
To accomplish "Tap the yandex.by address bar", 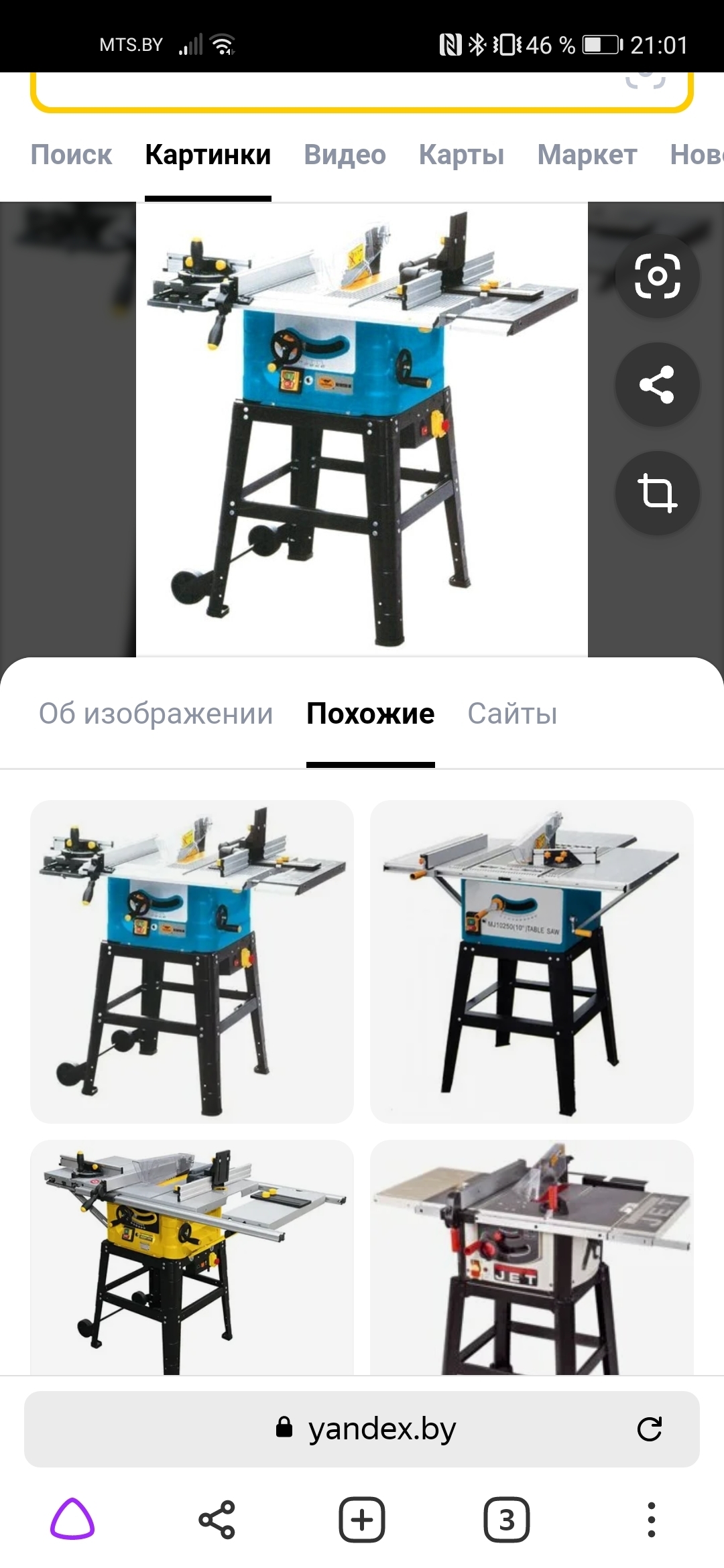I will 362,1429.
